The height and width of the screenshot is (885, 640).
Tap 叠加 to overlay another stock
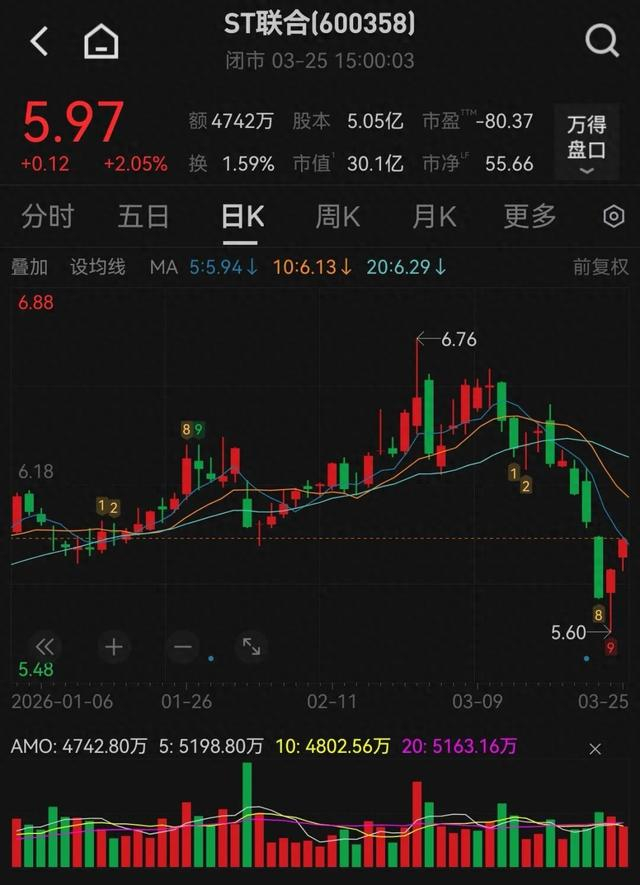tap(29, 267)
